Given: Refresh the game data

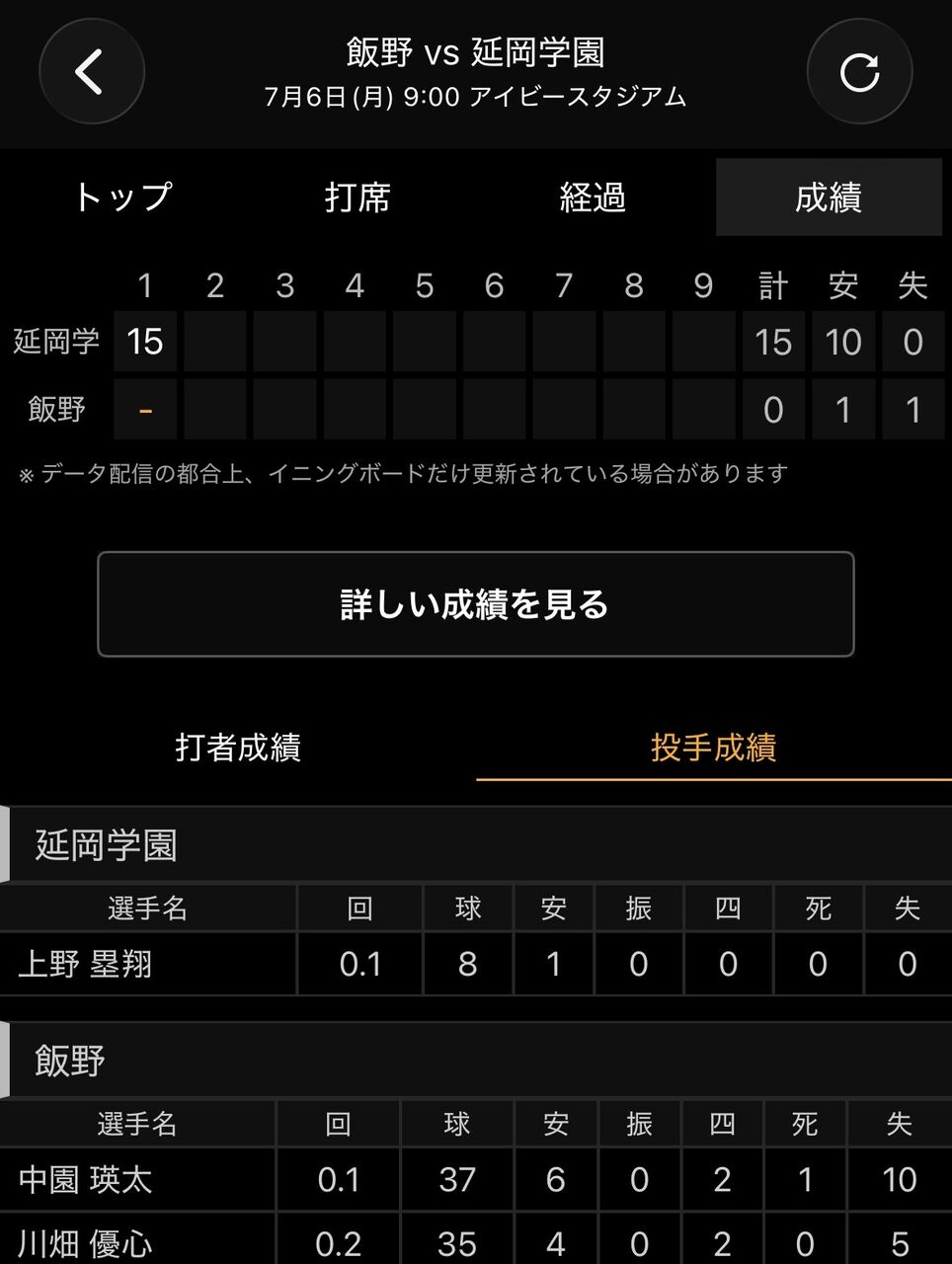Looking at the screenshot, I should coord(859,72).
